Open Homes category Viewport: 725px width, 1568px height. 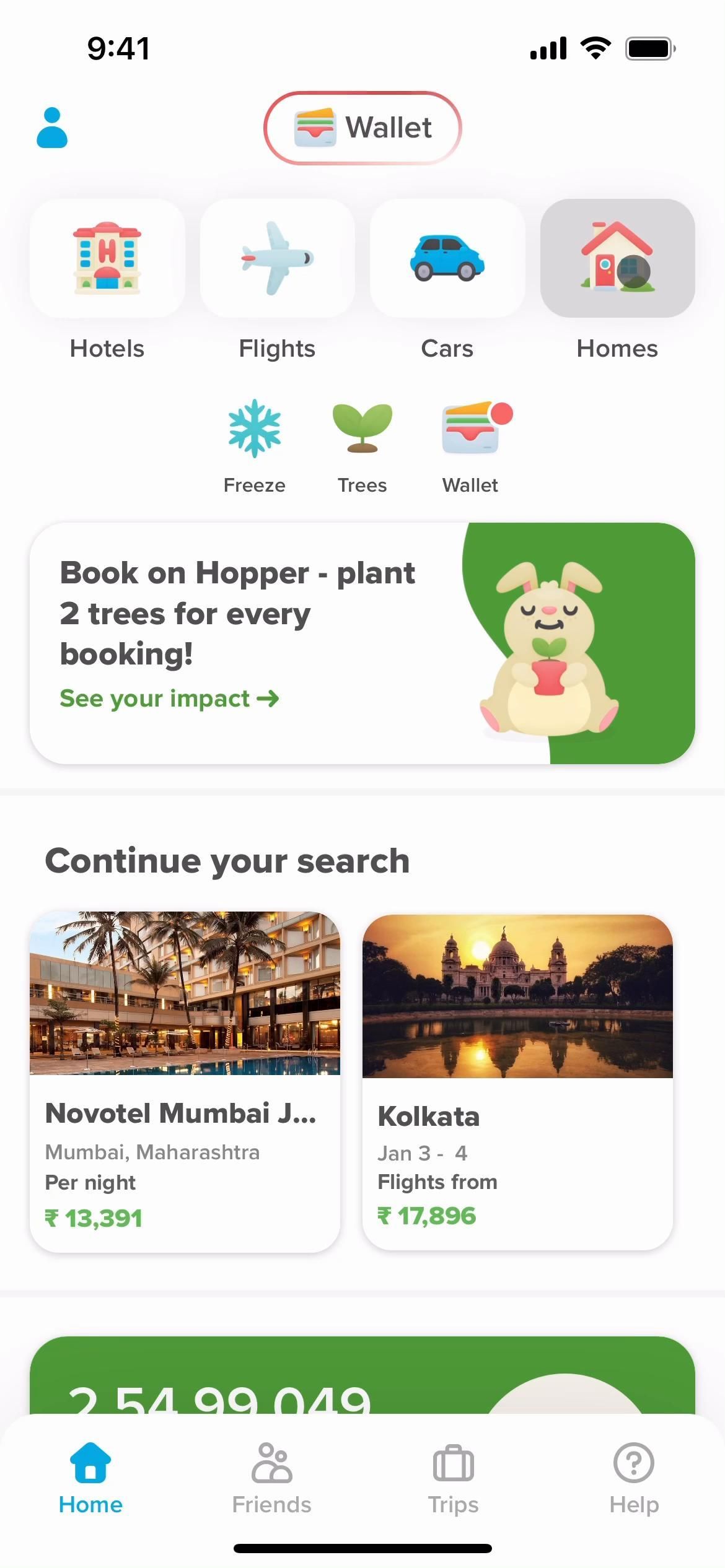tap(617, 259)
